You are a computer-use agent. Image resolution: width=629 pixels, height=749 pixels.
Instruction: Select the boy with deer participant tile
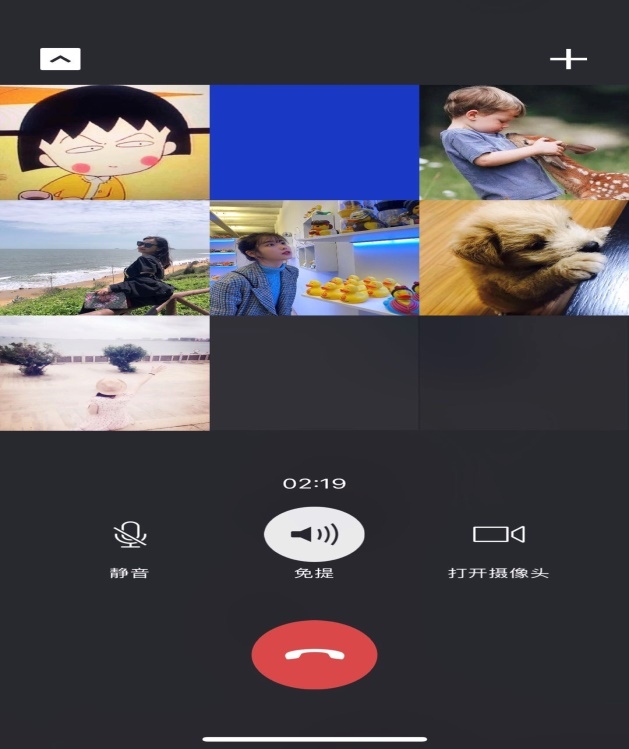[x=524, y=143]
